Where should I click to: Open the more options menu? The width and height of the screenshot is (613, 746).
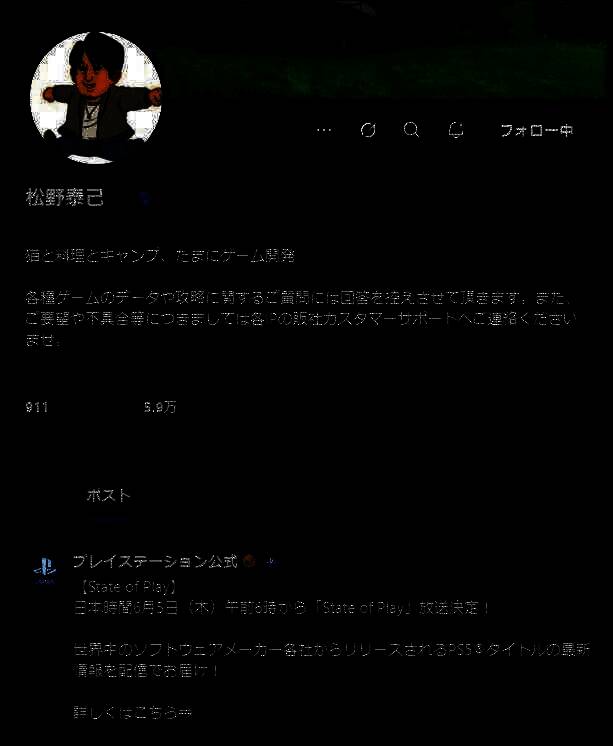pyautogui.click(x=323, y=130)
